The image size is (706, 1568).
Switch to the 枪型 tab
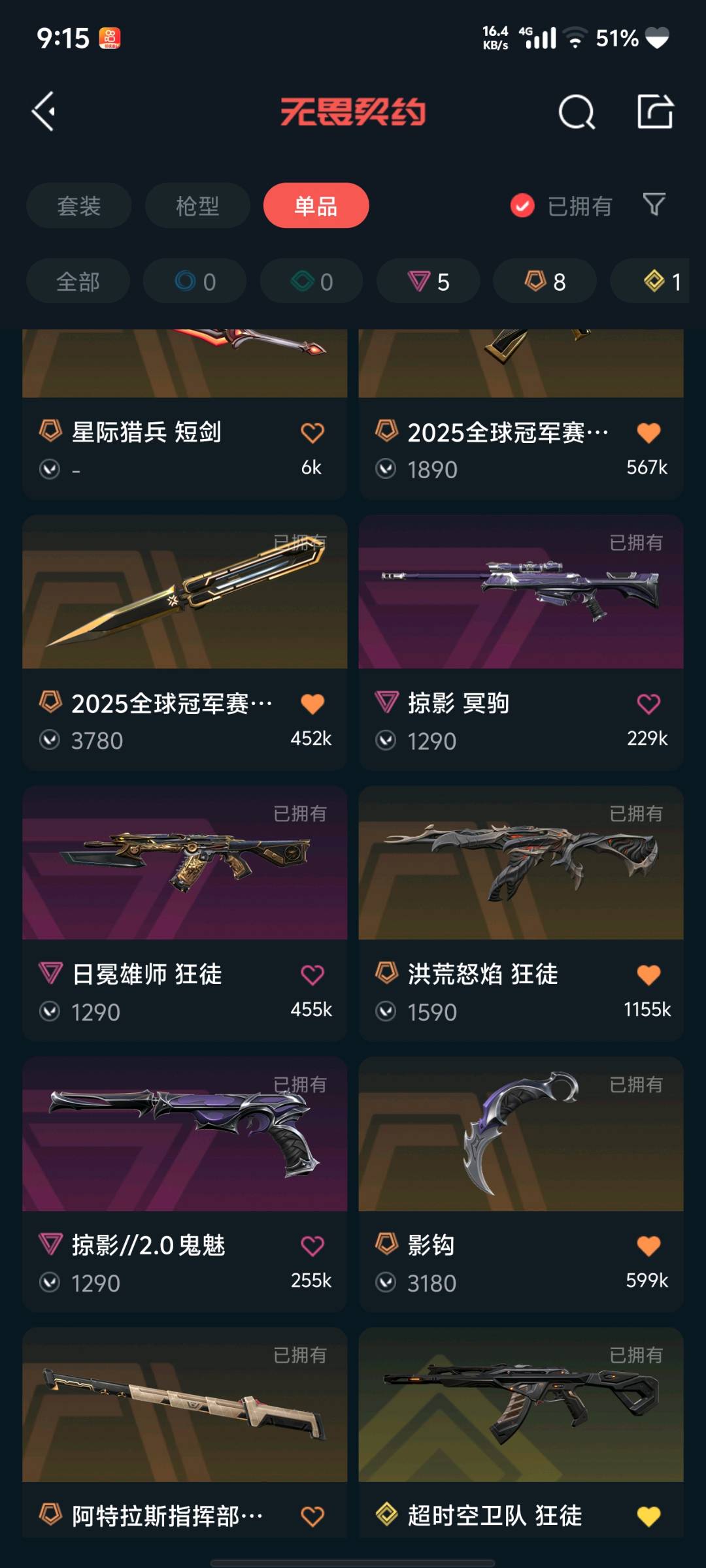coord(197,206)
